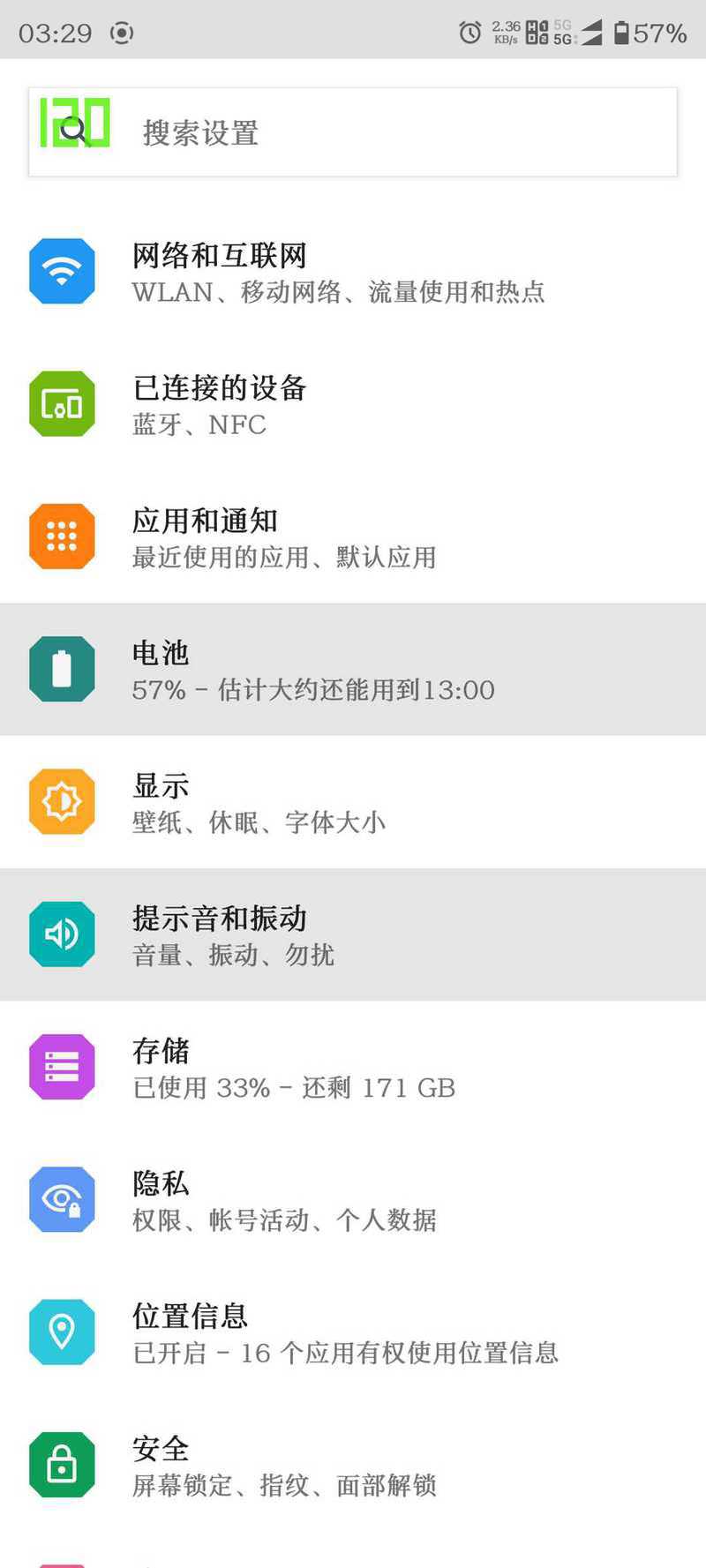Open 显示 settings
The image size is (706, 1568).
click(x=353, y=801)
